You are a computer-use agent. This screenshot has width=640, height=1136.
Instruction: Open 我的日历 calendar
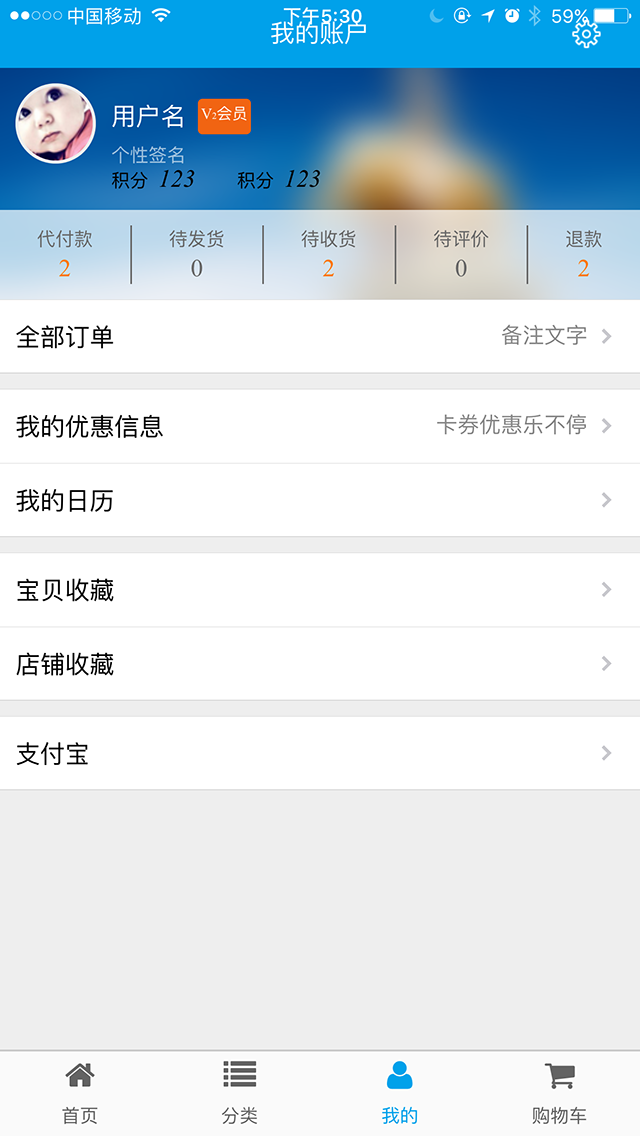point(320,501)
